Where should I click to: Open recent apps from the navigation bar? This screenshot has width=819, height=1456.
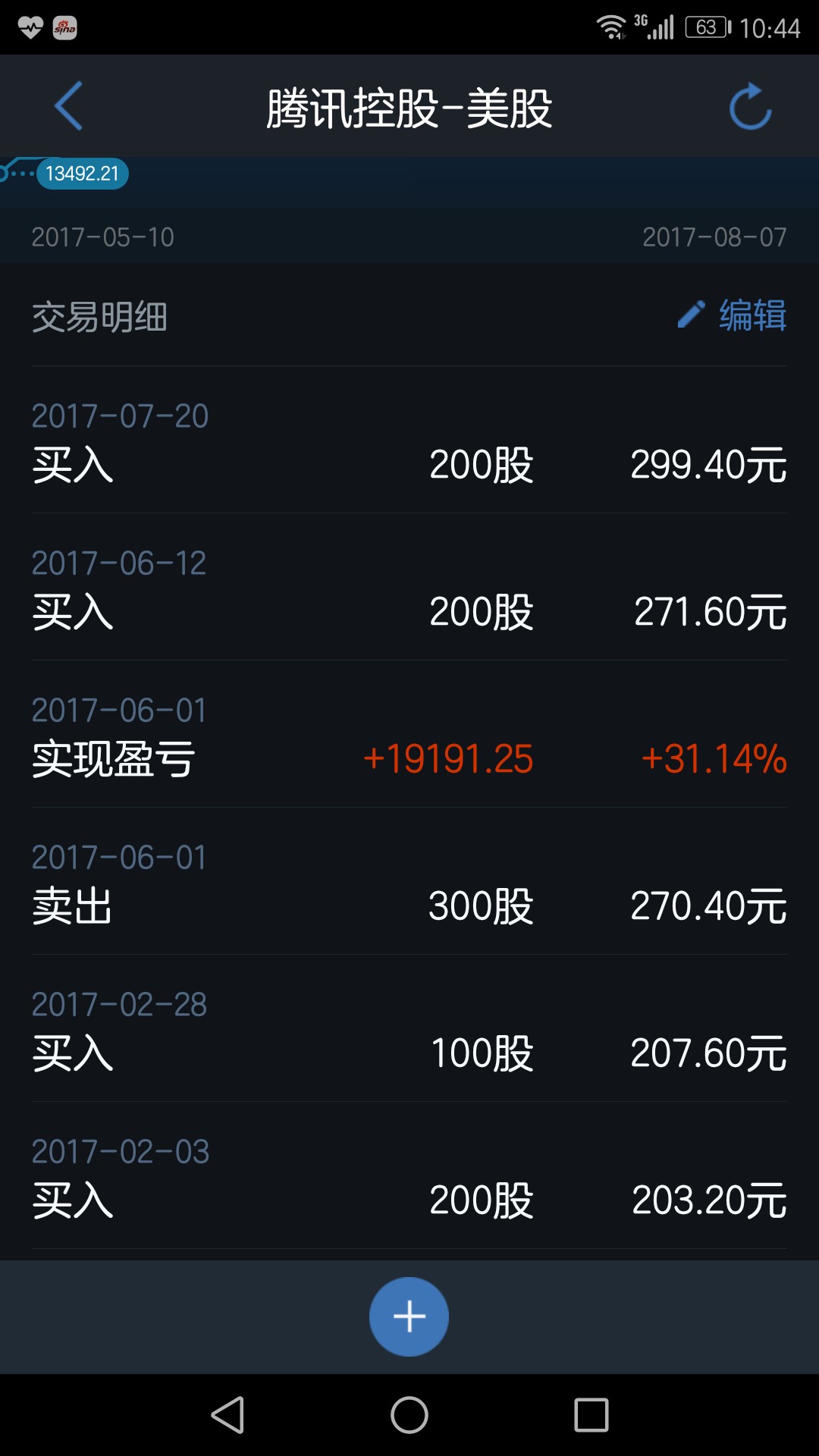[x=591, y=1415]
